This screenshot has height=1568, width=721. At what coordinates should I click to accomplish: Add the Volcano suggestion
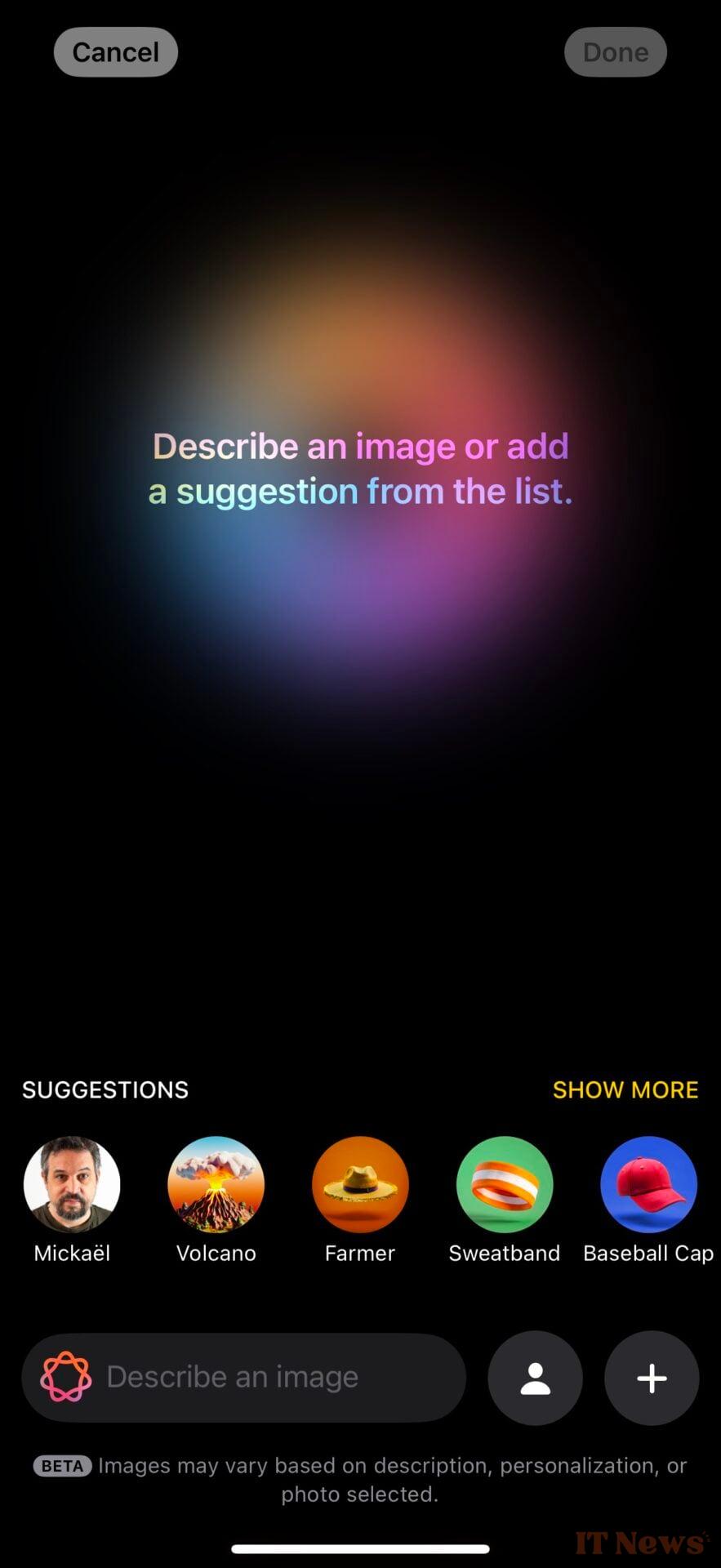tap(216, 1184)
